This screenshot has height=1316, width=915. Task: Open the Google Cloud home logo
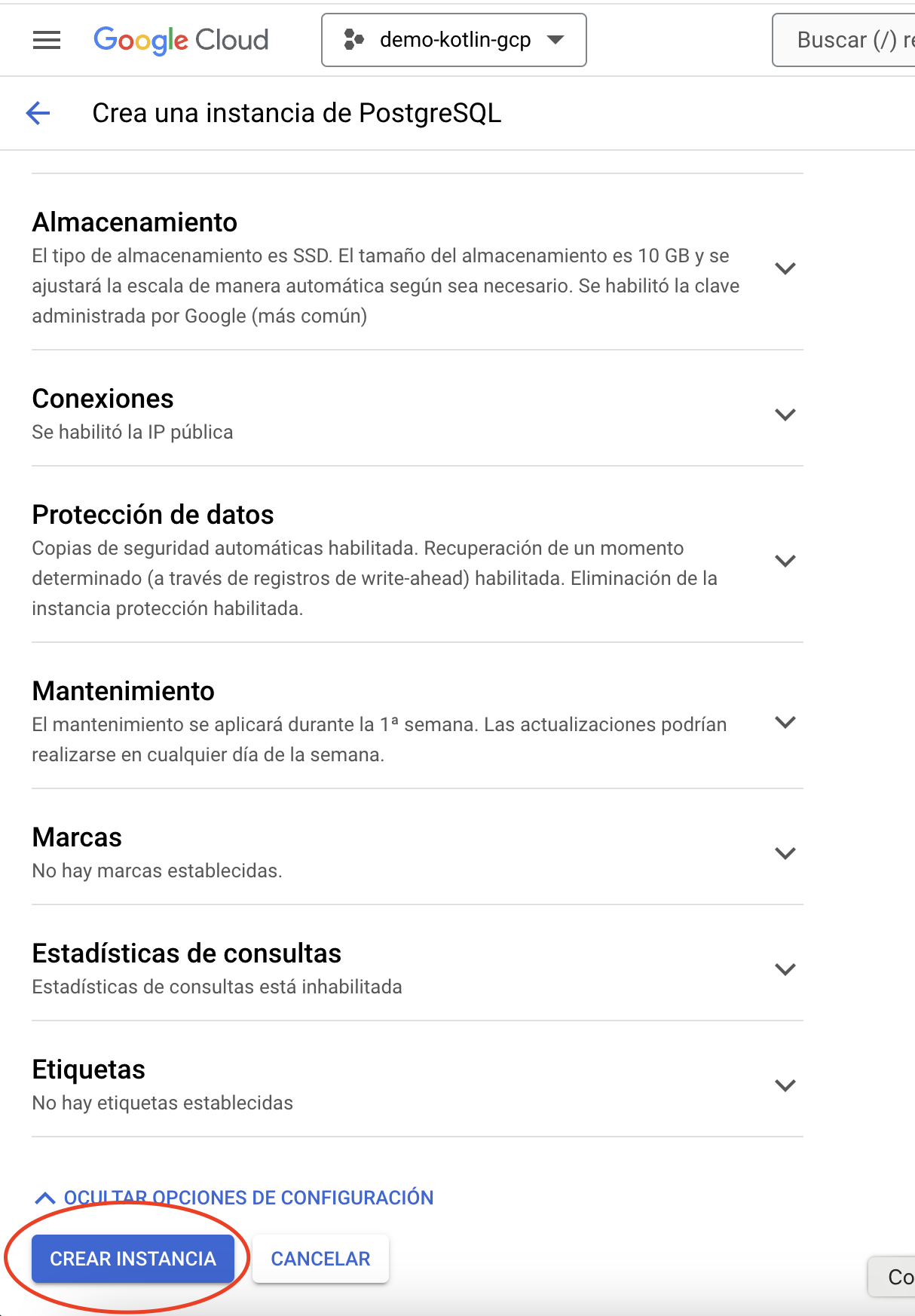tap(181, 40)
